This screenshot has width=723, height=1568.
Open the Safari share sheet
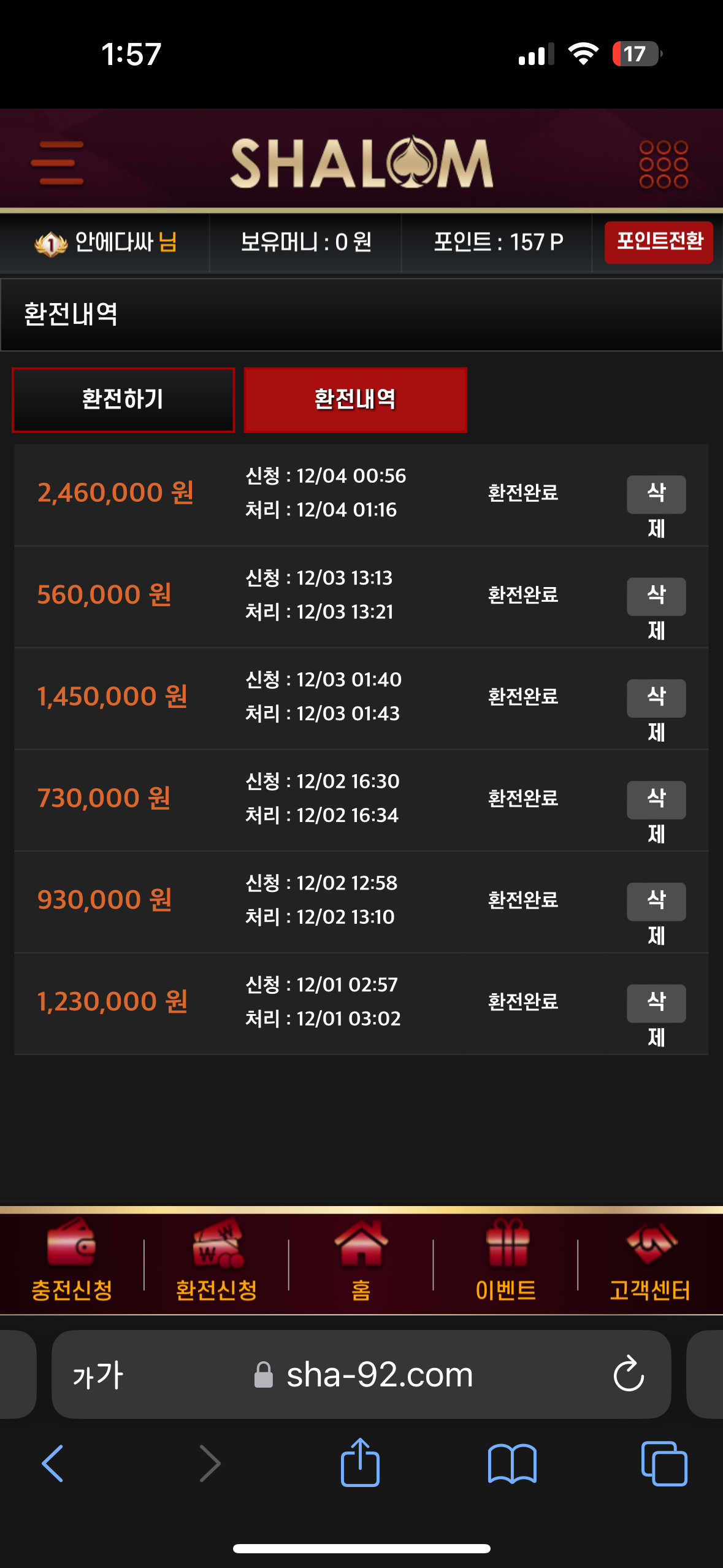coord(360,1463)
